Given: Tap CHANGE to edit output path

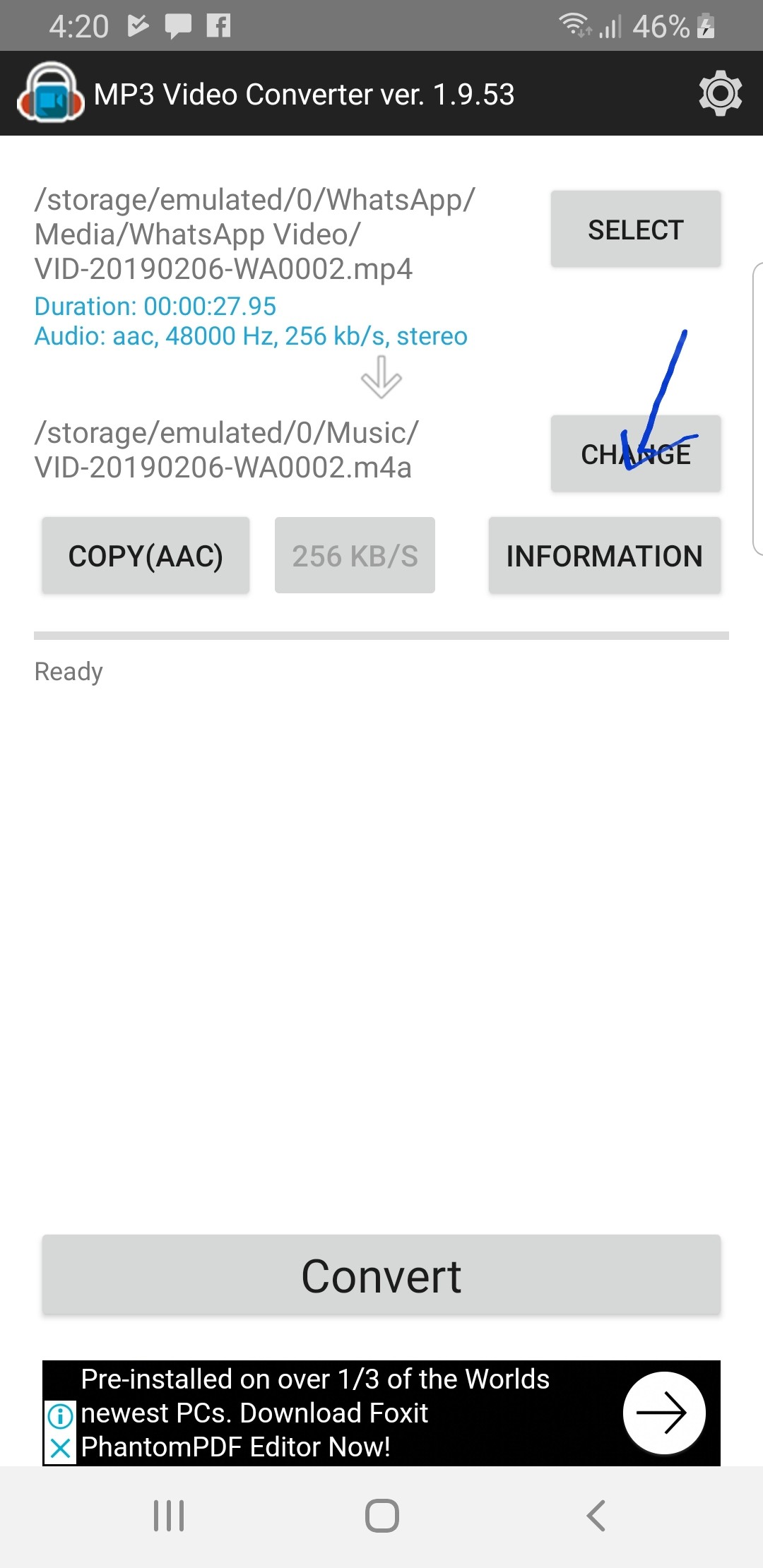Looking at the screenshot, I should click(x=636, y=453).
